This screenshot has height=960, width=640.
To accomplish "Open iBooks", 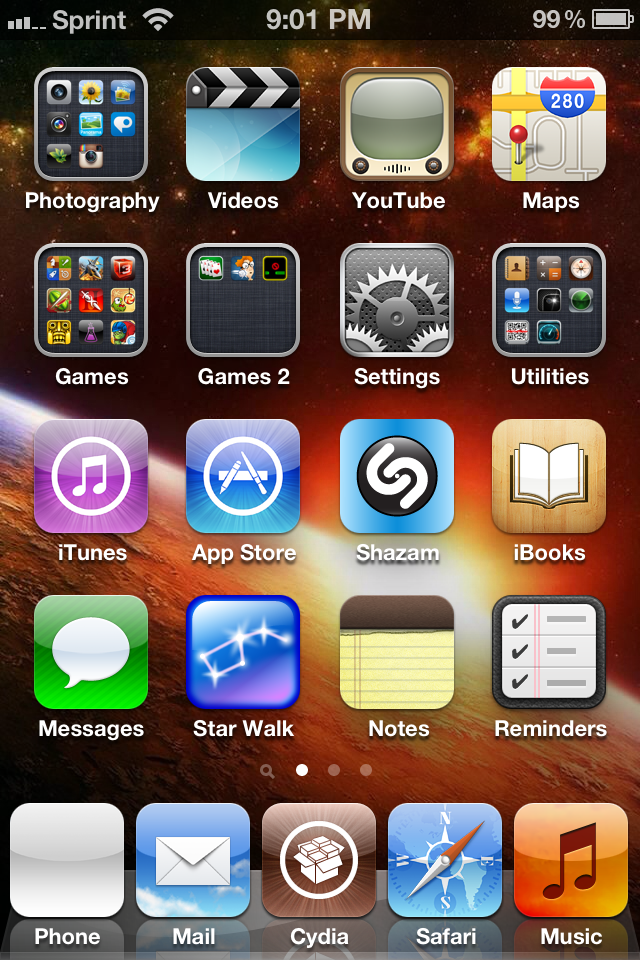I will point(549,476).
